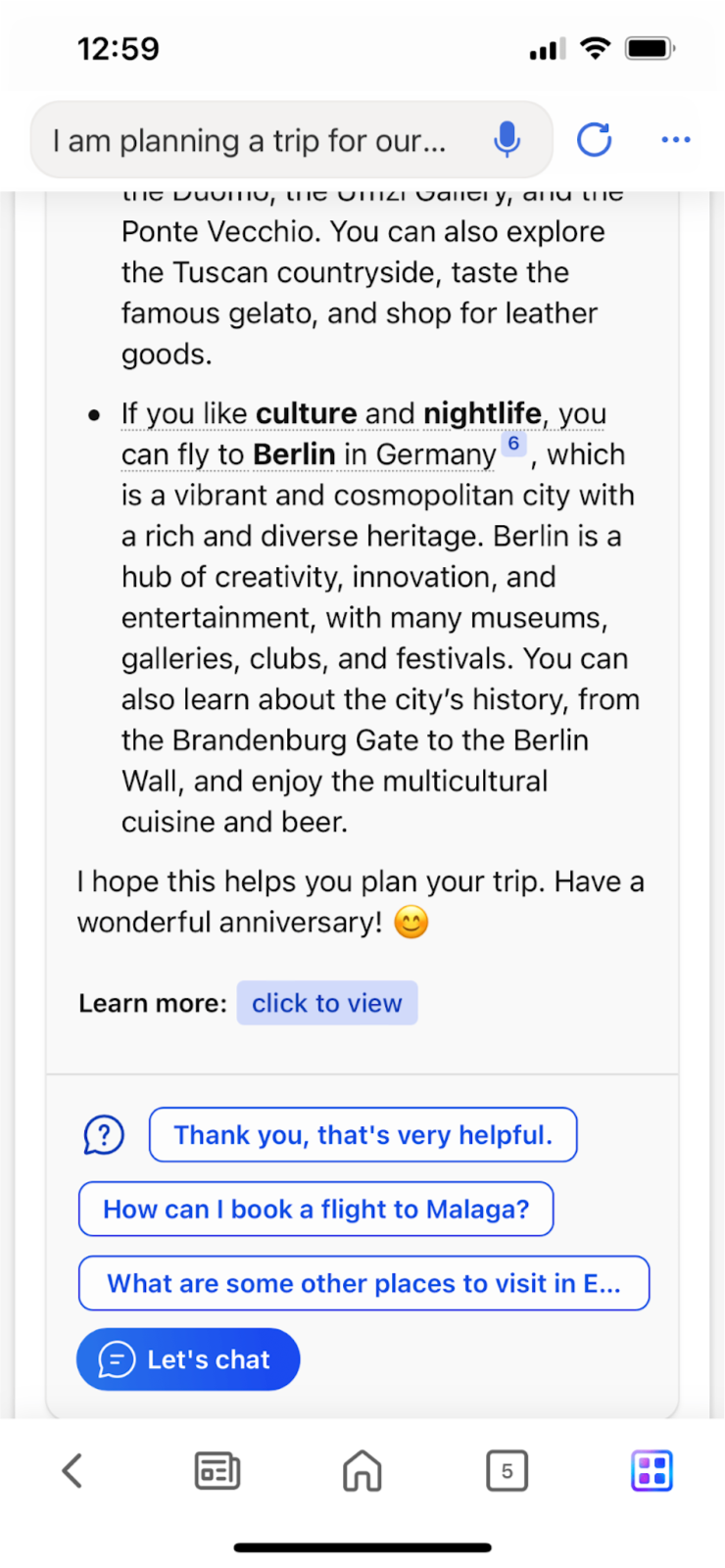The height and width of the screenshot is (1568, 725).
Task: Expand the Learn more 'click to view' sources
Action: coord(327,1003)
